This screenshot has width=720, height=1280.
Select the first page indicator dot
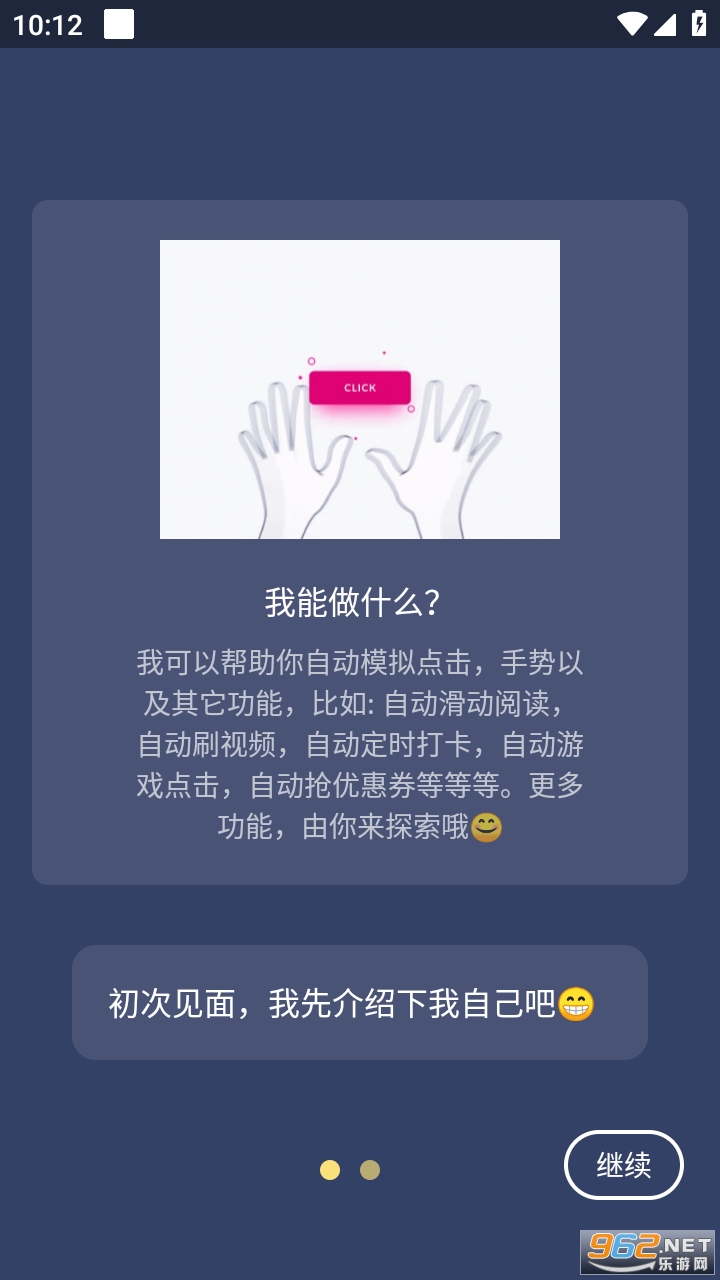click(x=330, y=1170)
